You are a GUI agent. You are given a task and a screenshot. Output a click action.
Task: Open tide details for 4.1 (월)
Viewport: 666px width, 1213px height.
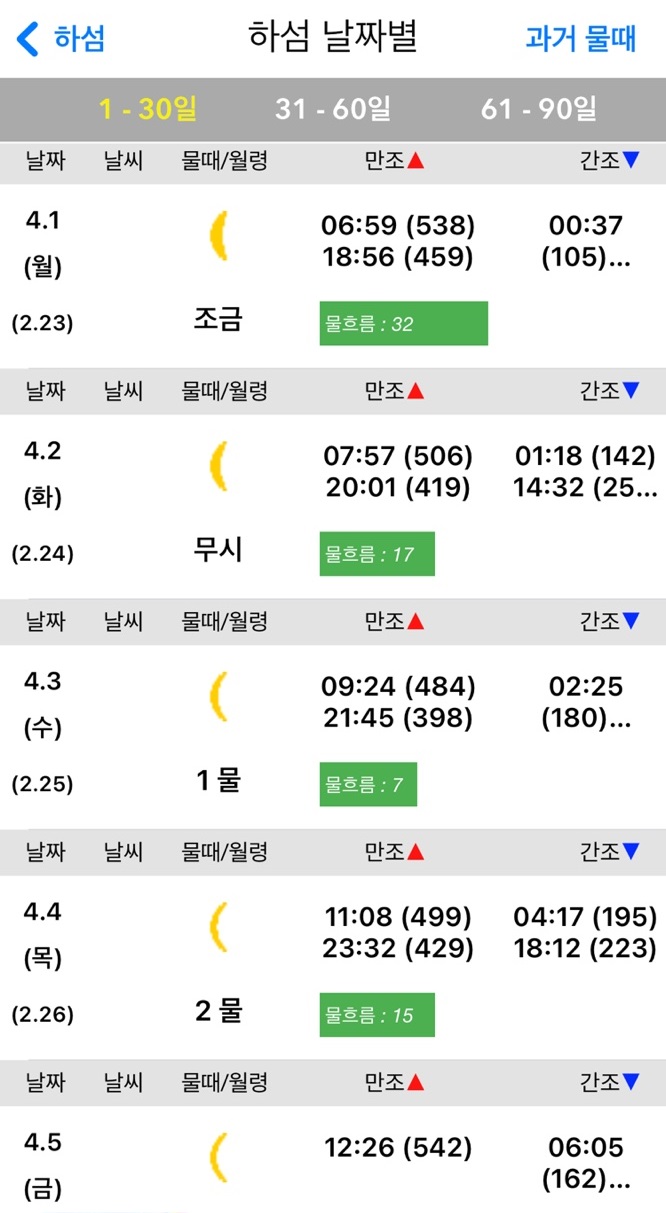(333, 276)
